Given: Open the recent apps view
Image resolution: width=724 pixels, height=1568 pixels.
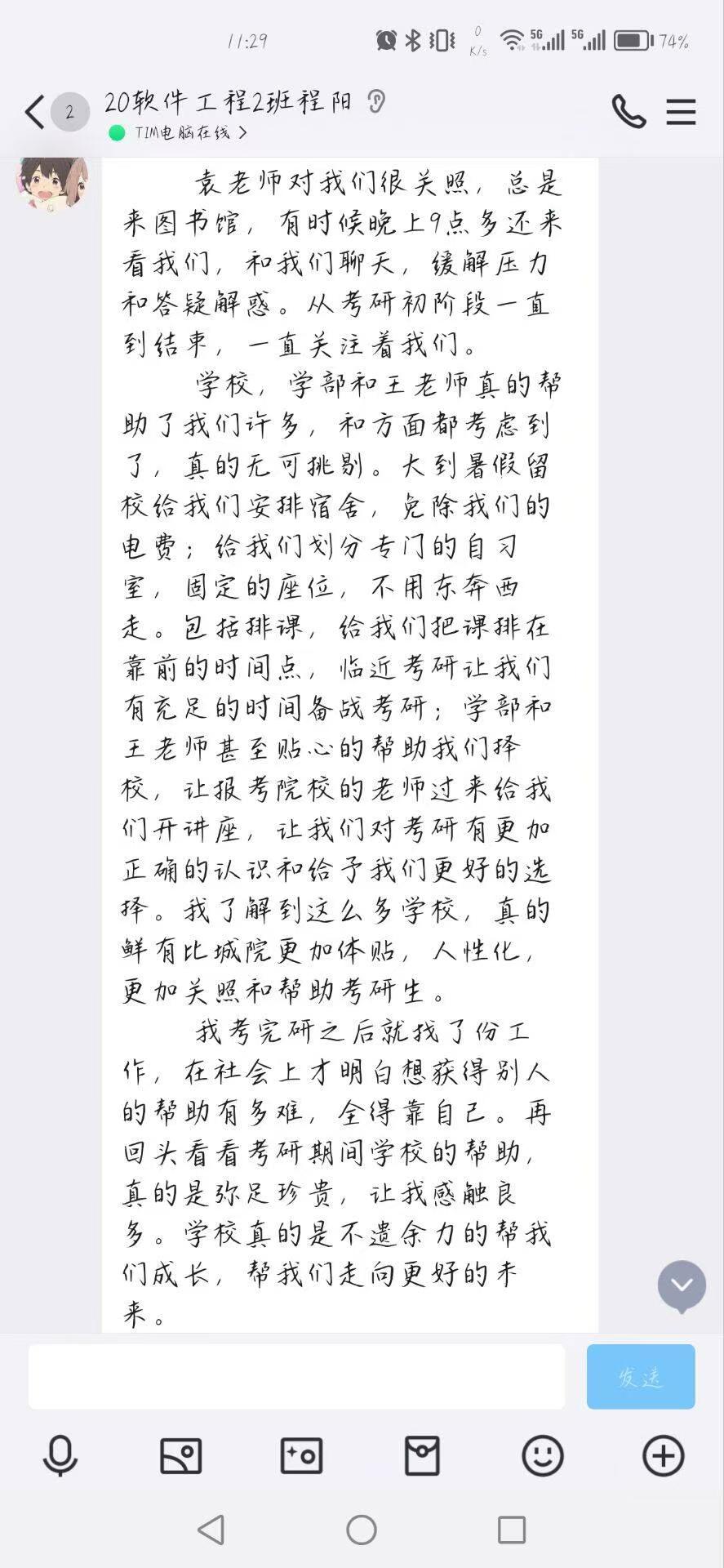Looking at the screenshot, I should pyautogui.click(x=512, y=1530).
